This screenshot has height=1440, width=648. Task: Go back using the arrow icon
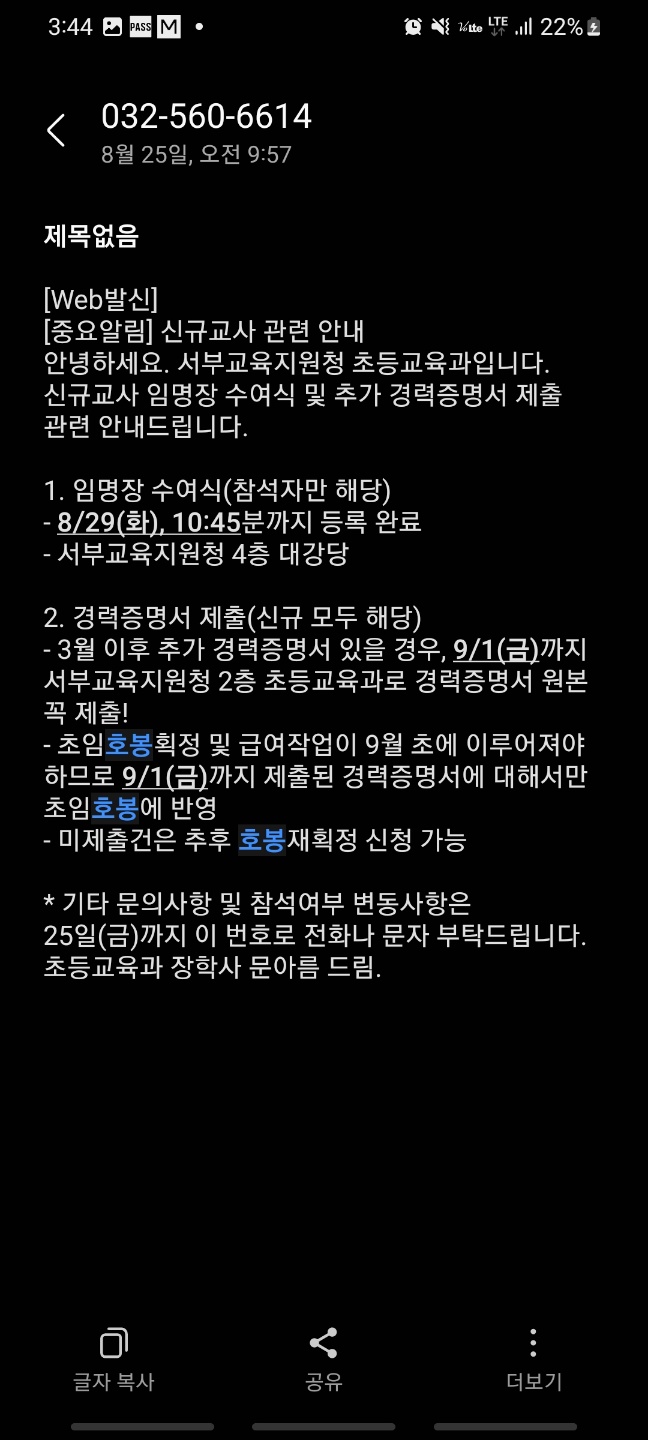point(56,130)
